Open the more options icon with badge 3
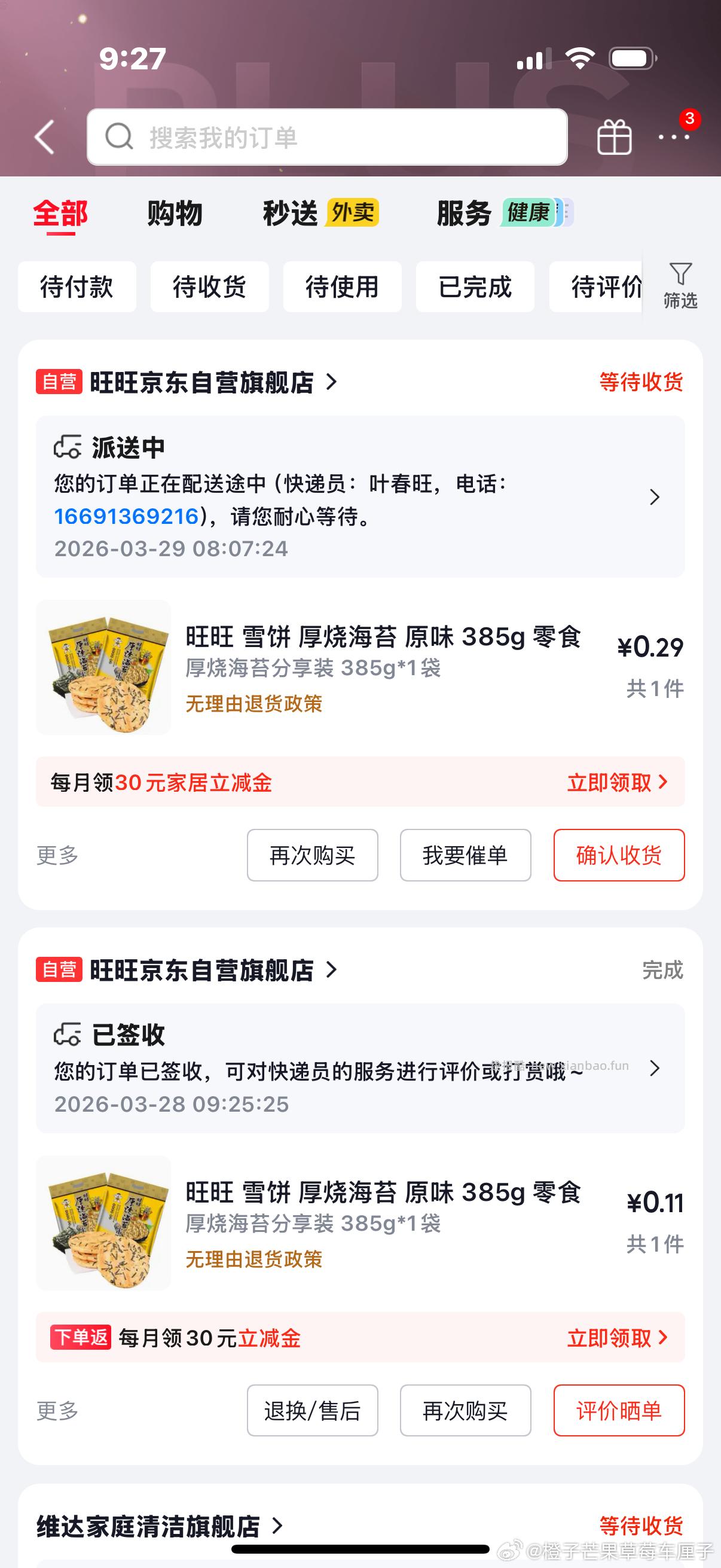 point(673,138)
